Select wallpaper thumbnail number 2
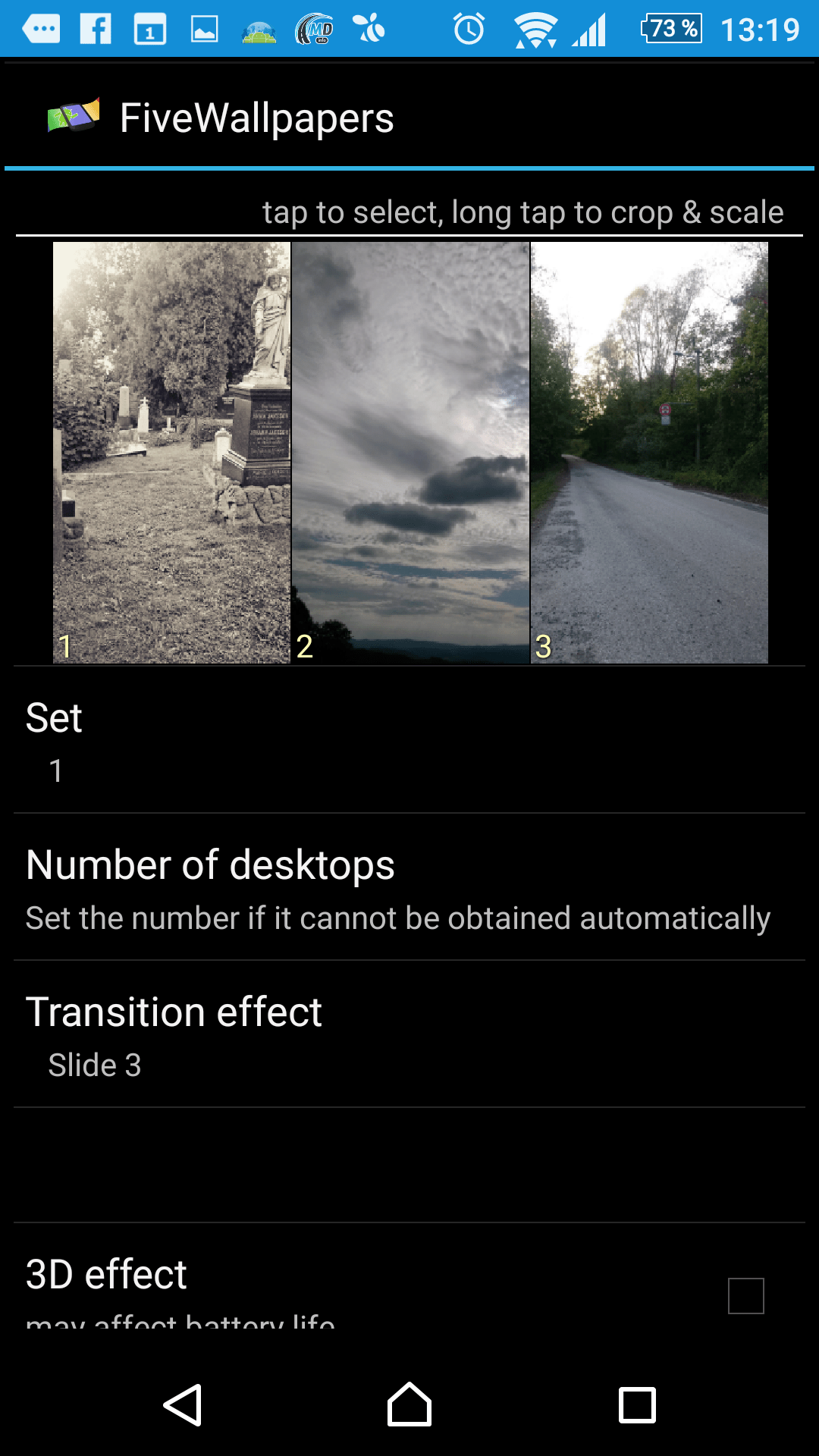The height and width of the screenshot is (1456, 819). coord(410,453)
